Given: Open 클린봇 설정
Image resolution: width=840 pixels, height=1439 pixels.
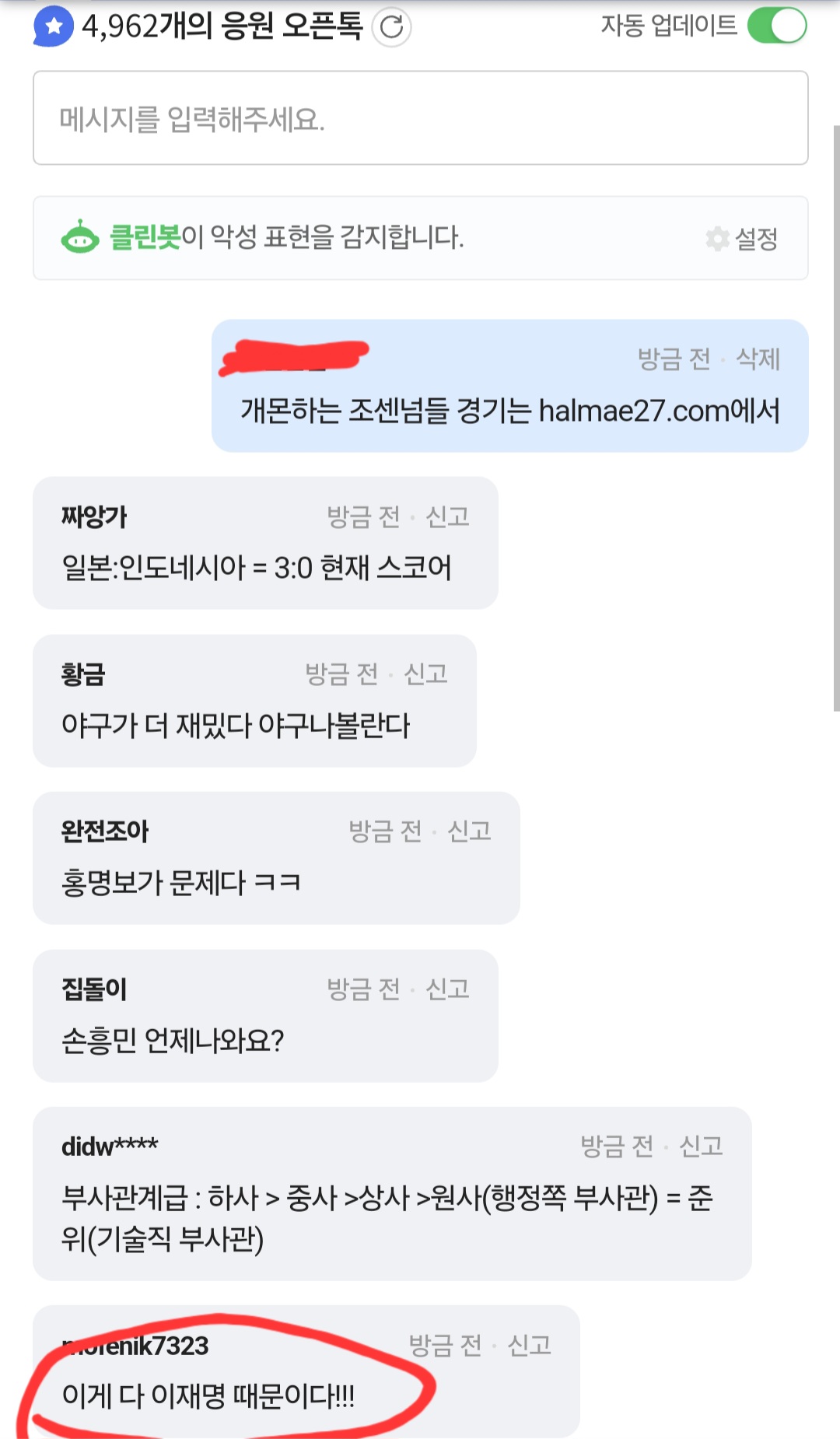Looking at the screenshot, I should click(742, 239).
